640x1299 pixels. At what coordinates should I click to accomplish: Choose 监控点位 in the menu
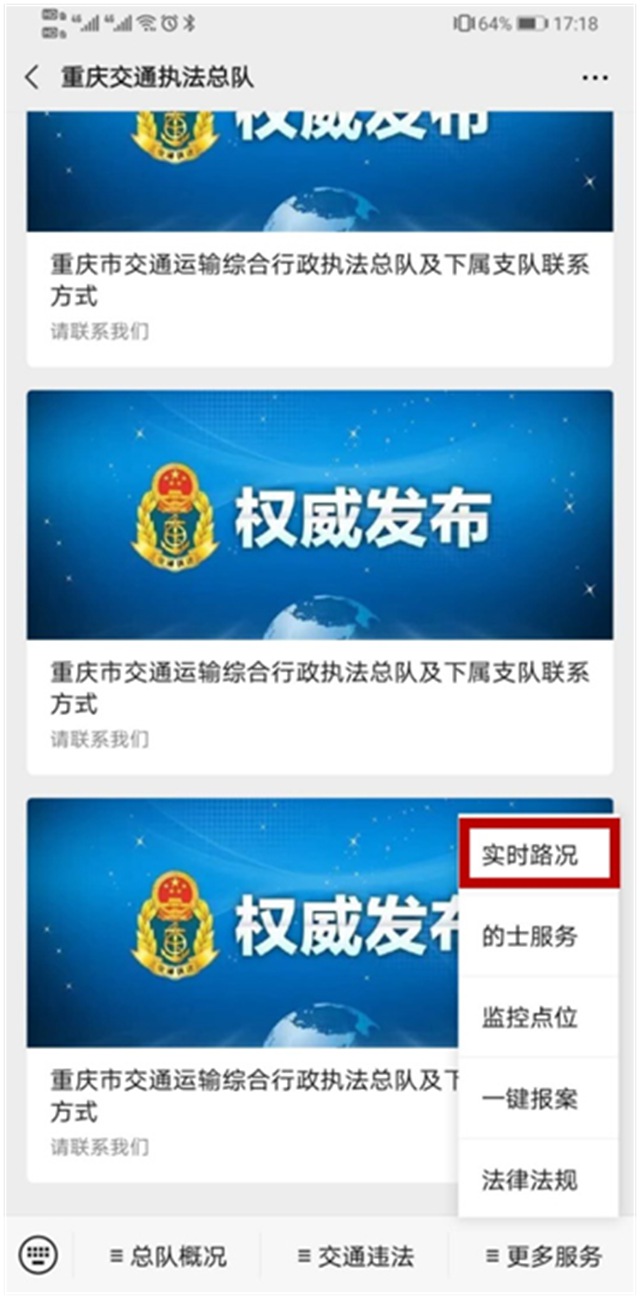(539, 1018)
